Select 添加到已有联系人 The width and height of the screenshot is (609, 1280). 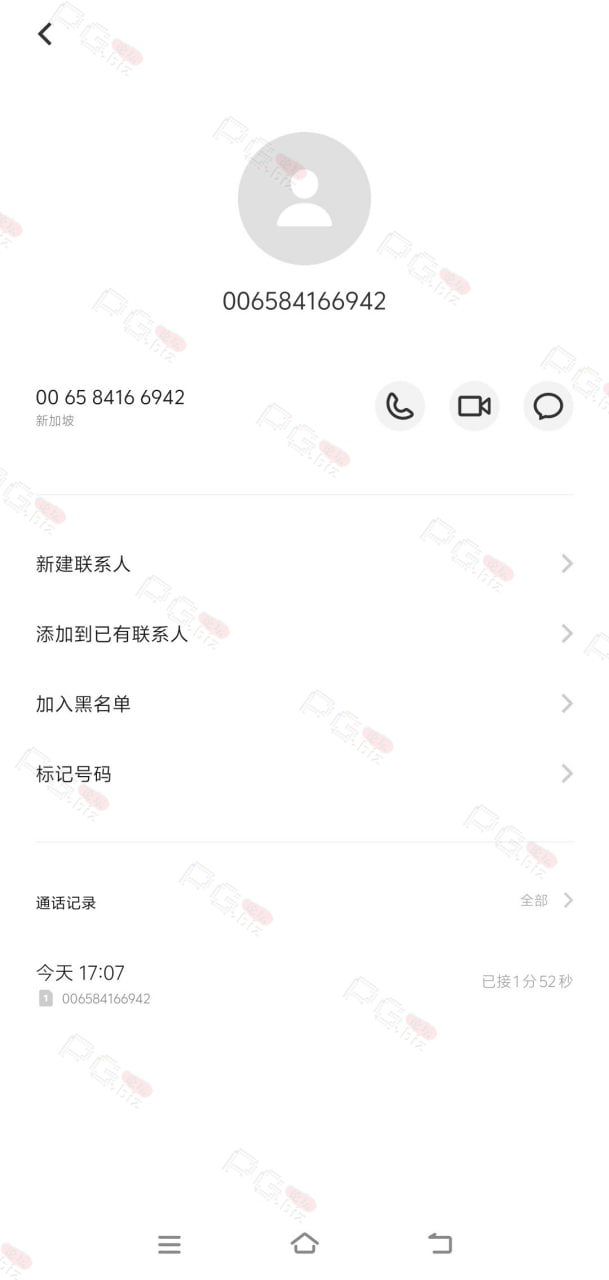[x=304, y=634]
